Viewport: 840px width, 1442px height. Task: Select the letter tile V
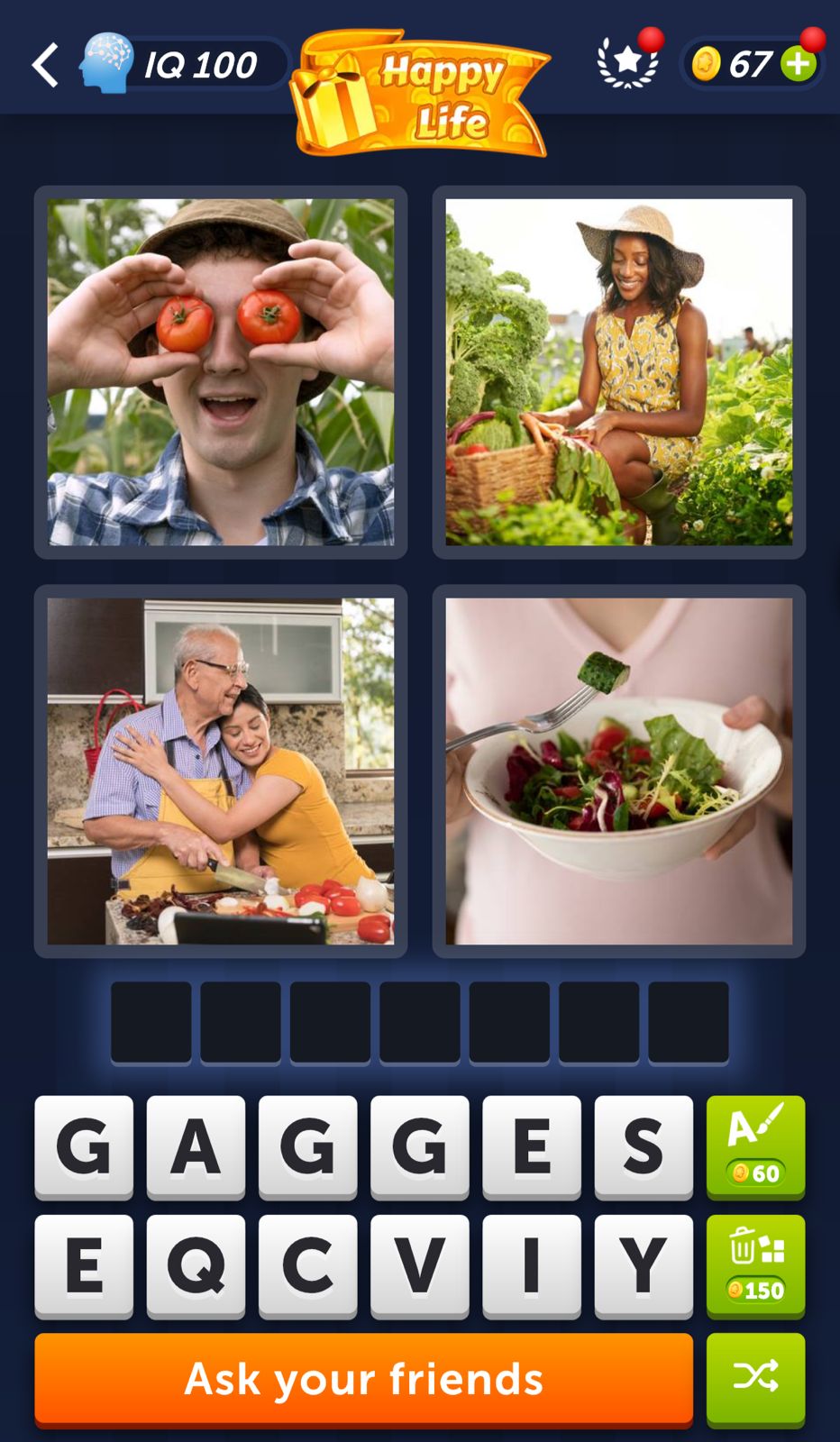[x=419, y=1265]
